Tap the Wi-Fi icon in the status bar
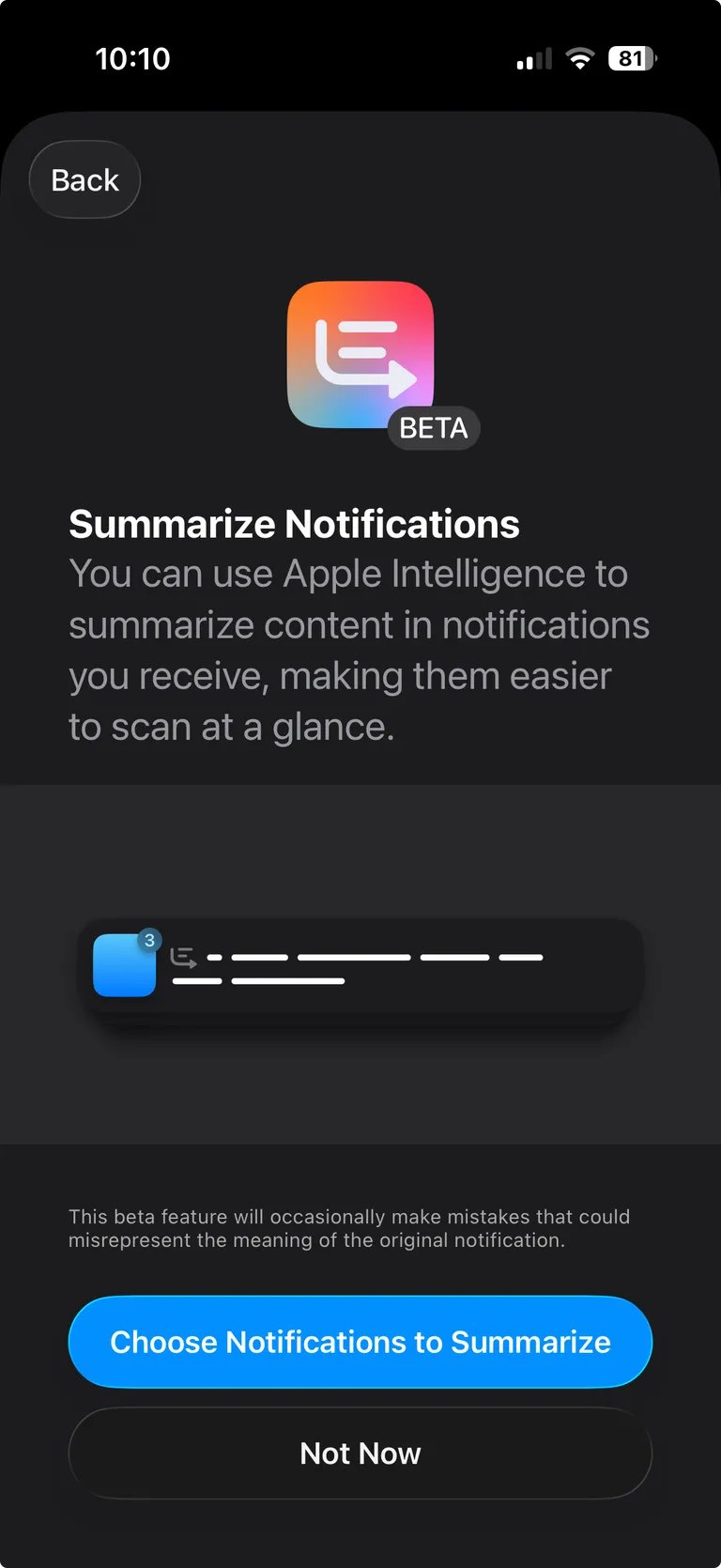 (x=579, y=57)
